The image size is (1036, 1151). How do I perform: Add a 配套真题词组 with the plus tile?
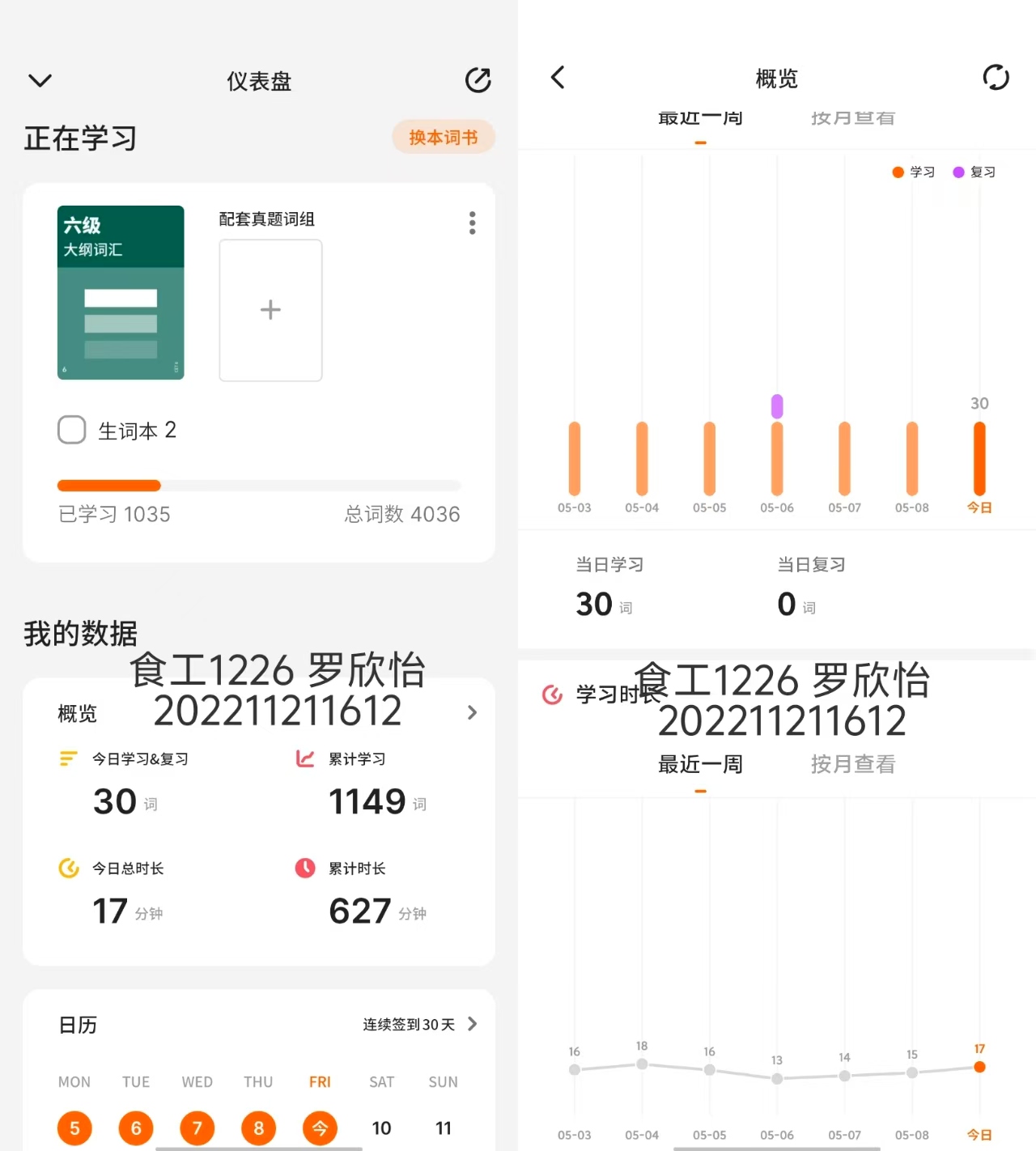point(270,310)
